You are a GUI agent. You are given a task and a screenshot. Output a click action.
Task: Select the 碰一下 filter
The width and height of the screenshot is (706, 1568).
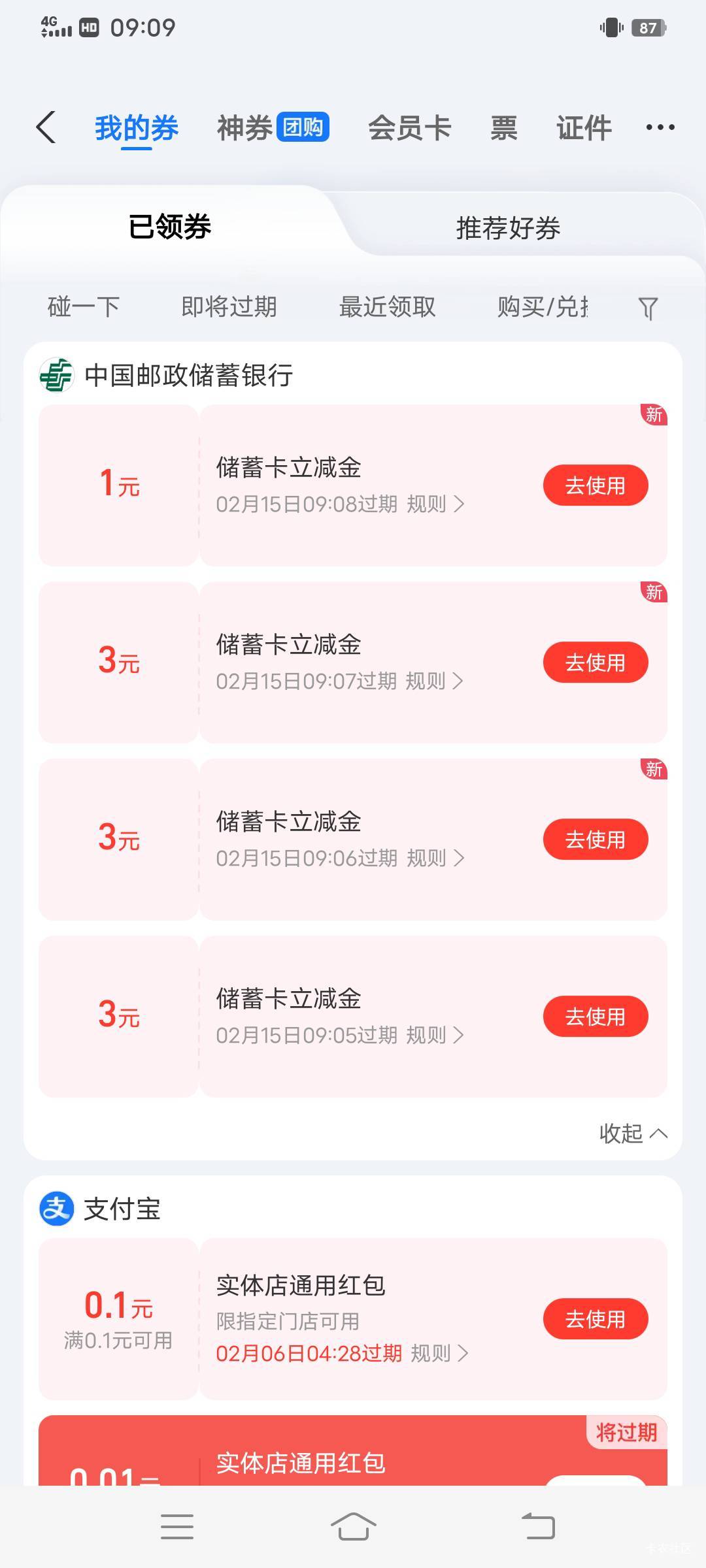pos(84,306)
